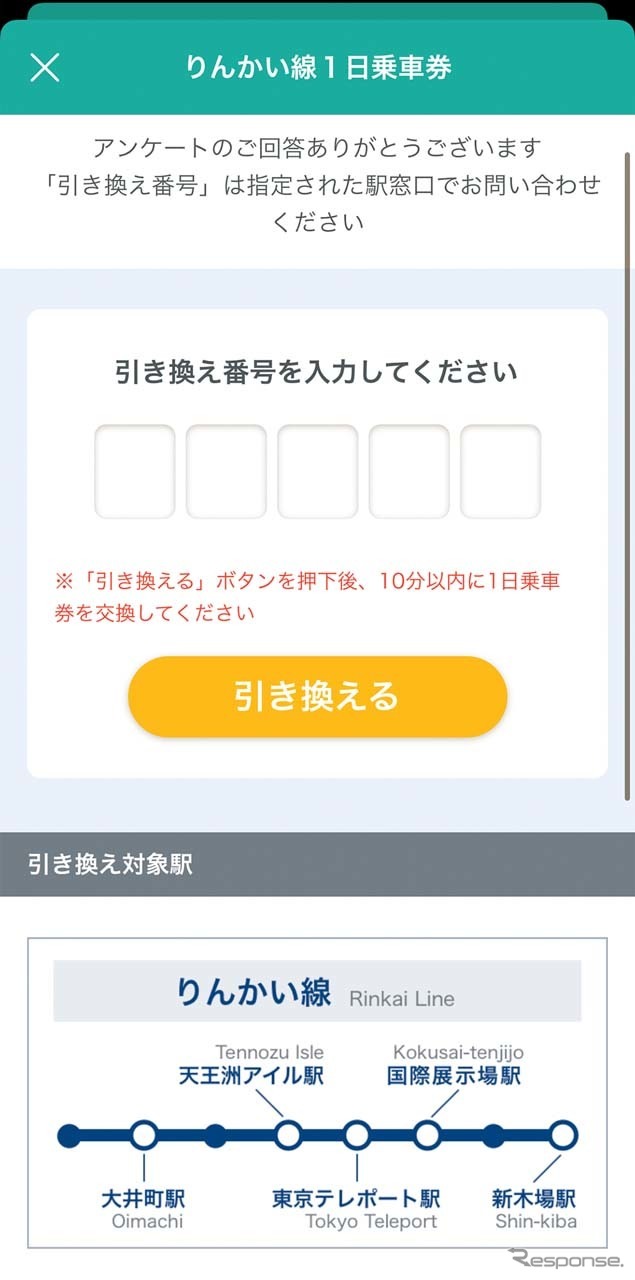Close the りんかい線1日乗車券 screen
Viewport: 635px width, 1280px height.
click(x=45, y=67)
